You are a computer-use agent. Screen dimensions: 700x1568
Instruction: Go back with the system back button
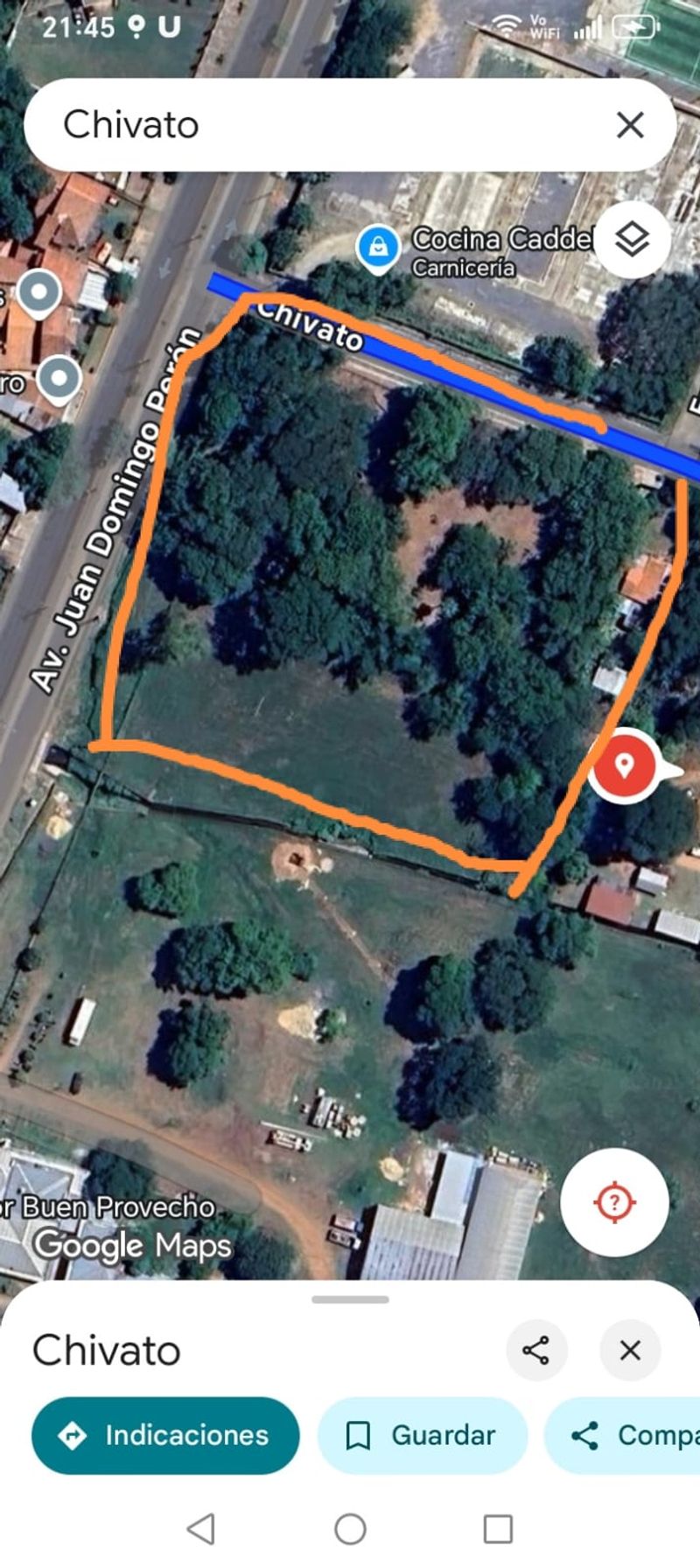coord(202,1529)
